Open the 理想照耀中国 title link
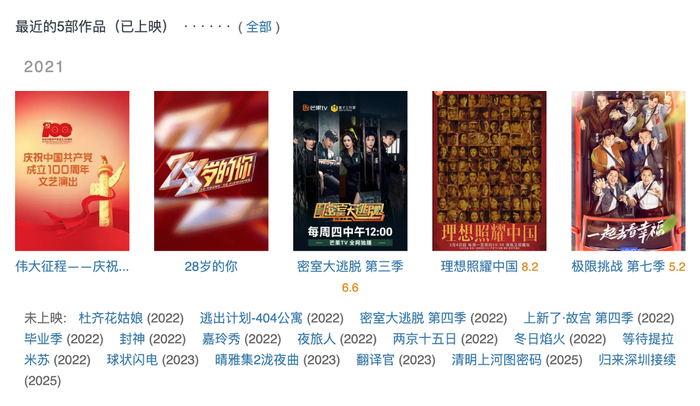 479,267
